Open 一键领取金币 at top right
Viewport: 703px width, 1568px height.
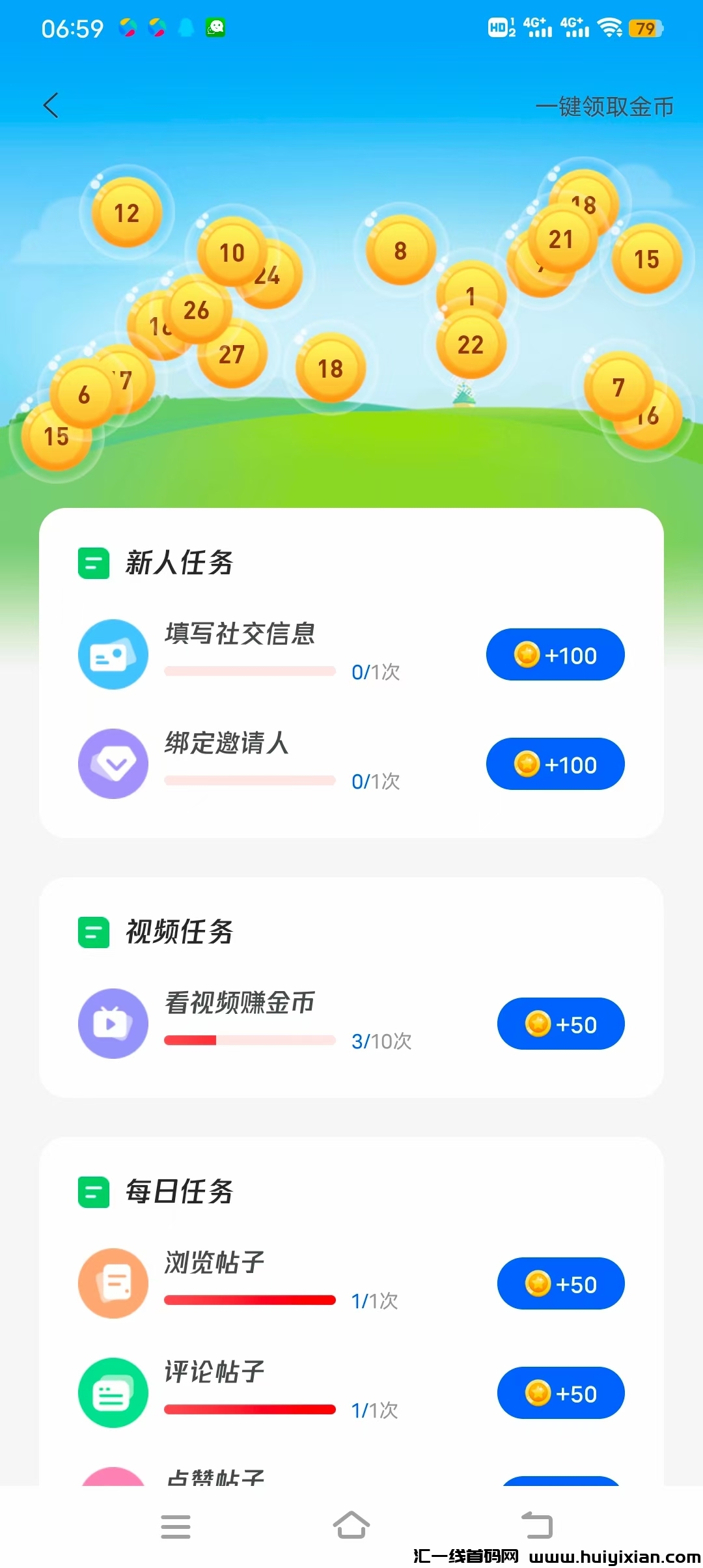[x=605, y=106]
